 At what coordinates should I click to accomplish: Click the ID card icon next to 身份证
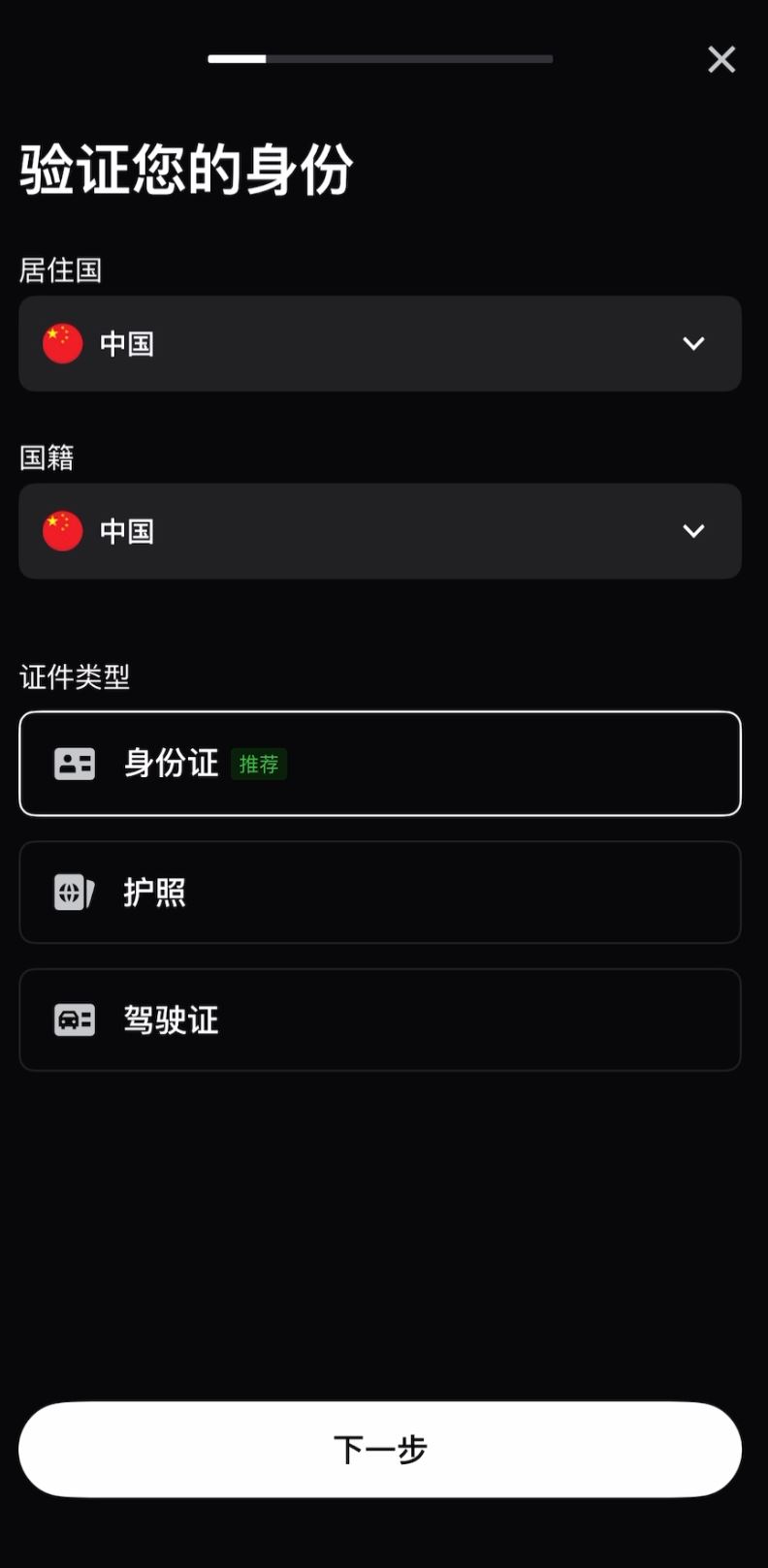coord(75,764)
